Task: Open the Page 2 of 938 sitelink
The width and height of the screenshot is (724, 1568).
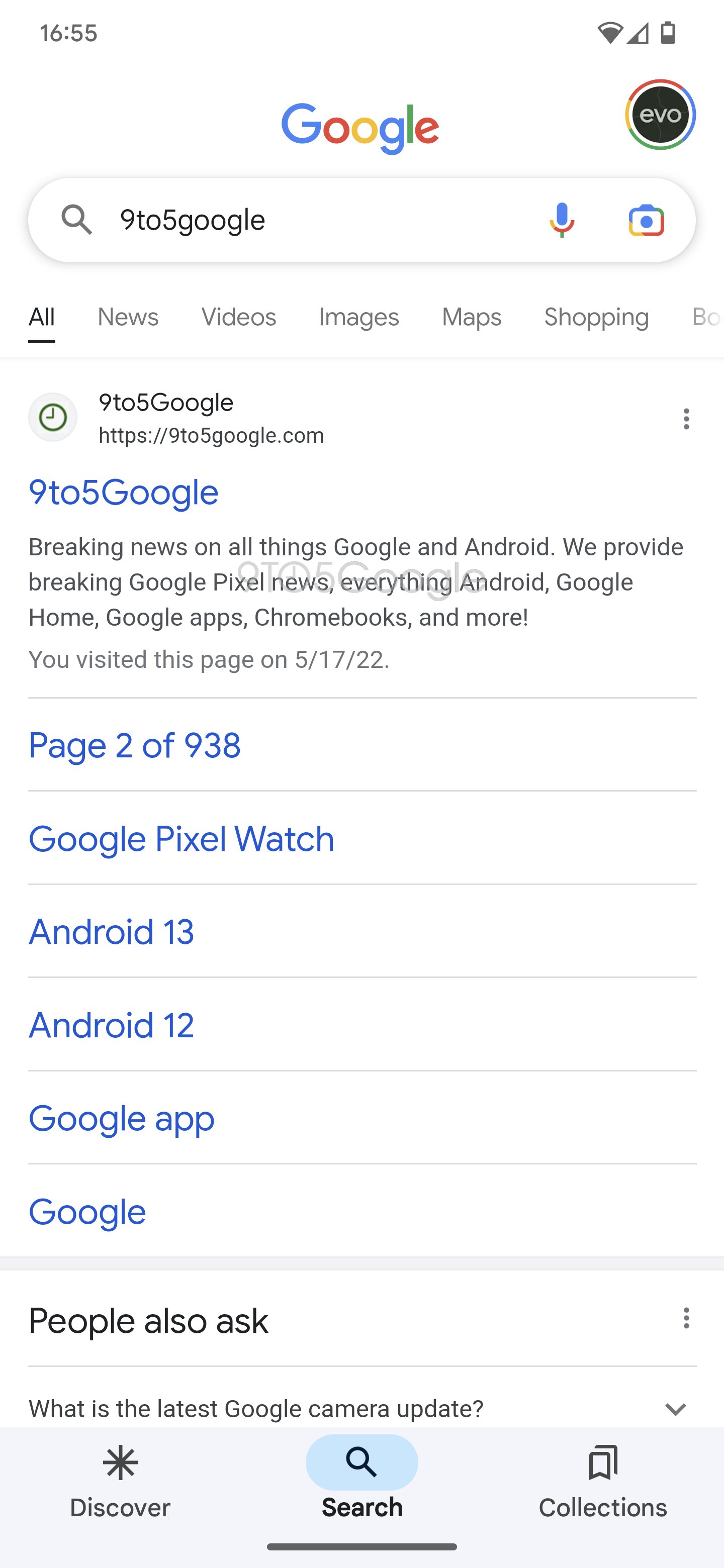Action: pyautogui.click(x=135, y=745)
